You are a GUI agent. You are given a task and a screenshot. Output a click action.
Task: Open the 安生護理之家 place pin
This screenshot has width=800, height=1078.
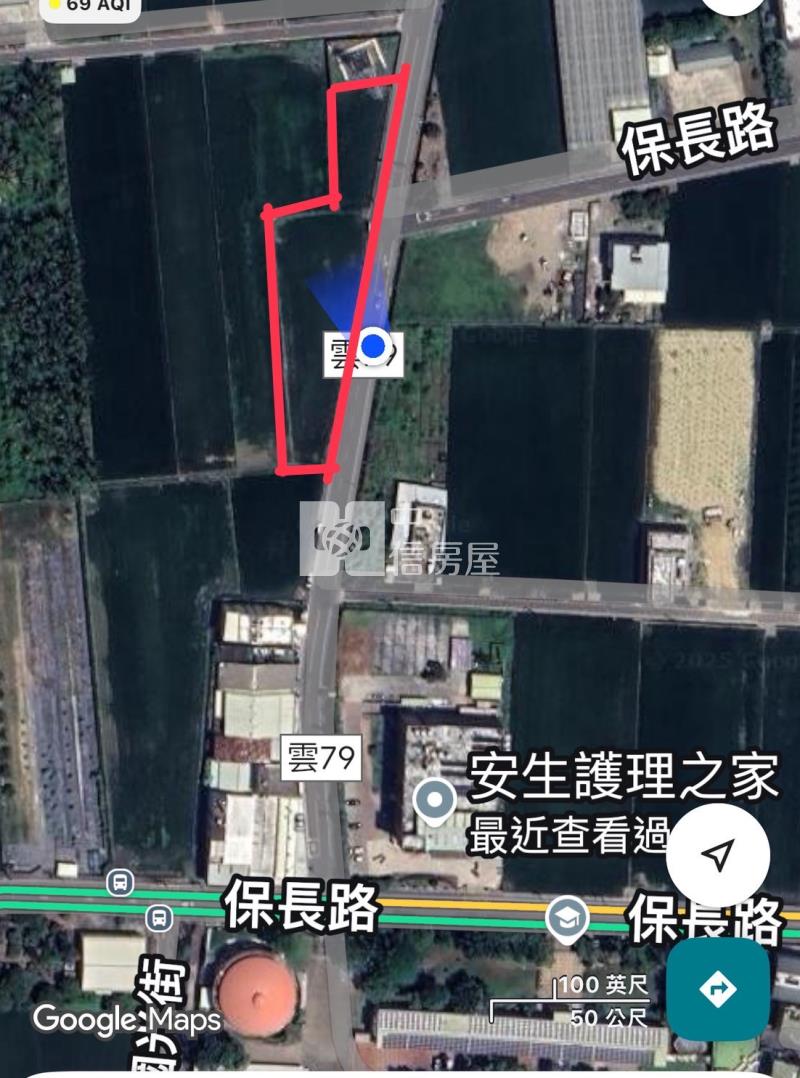click(435, 801)
